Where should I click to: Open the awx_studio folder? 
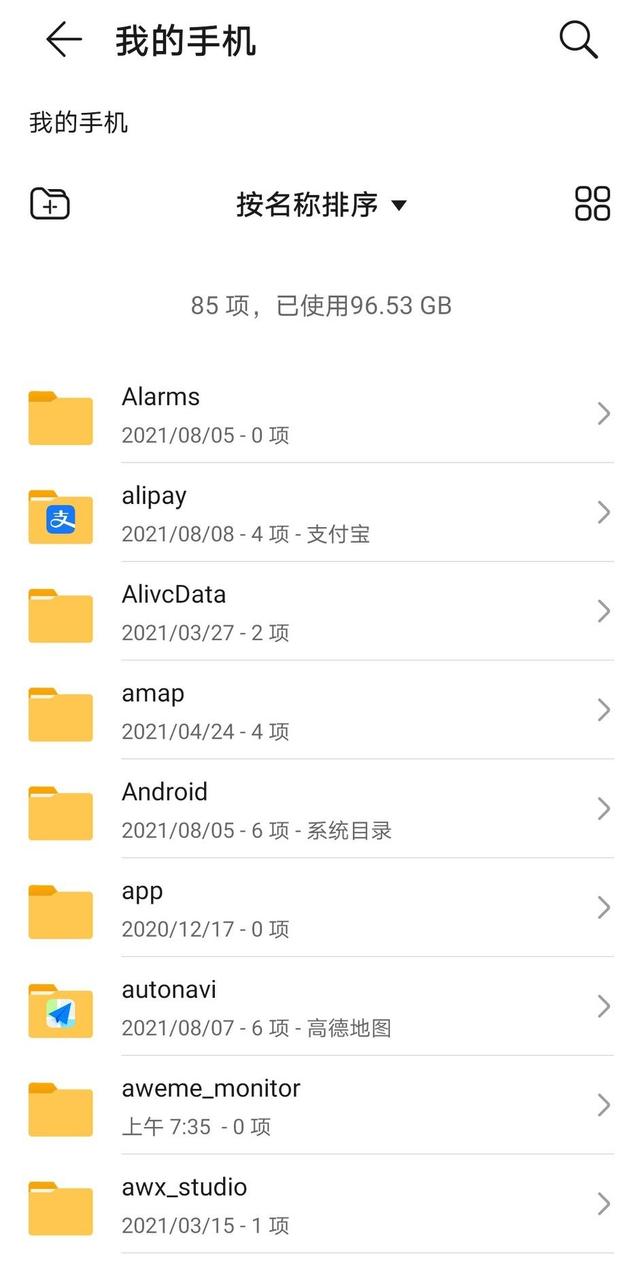[320, 1205]
